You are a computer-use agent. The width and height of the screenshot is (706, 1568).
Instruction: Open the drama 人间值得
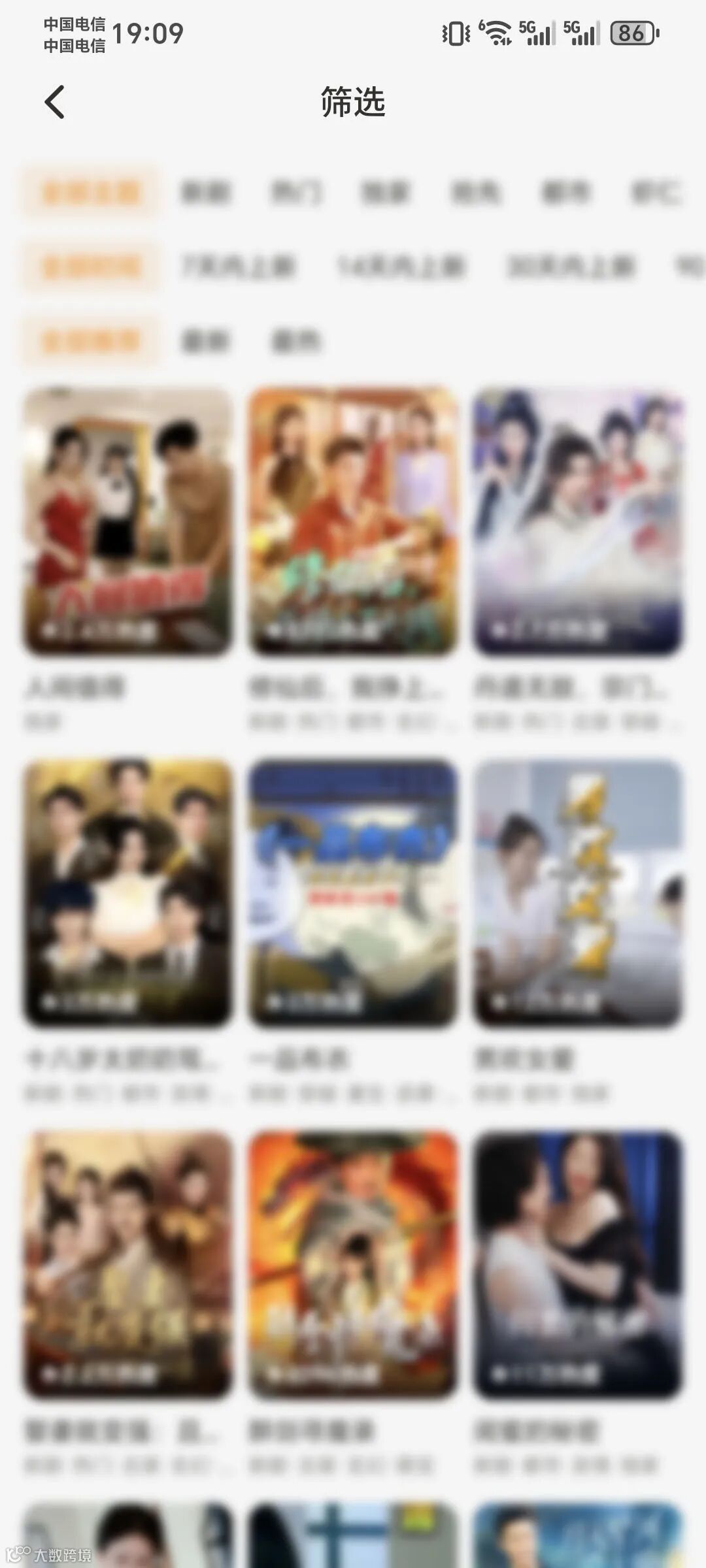[x=128, y=523]
